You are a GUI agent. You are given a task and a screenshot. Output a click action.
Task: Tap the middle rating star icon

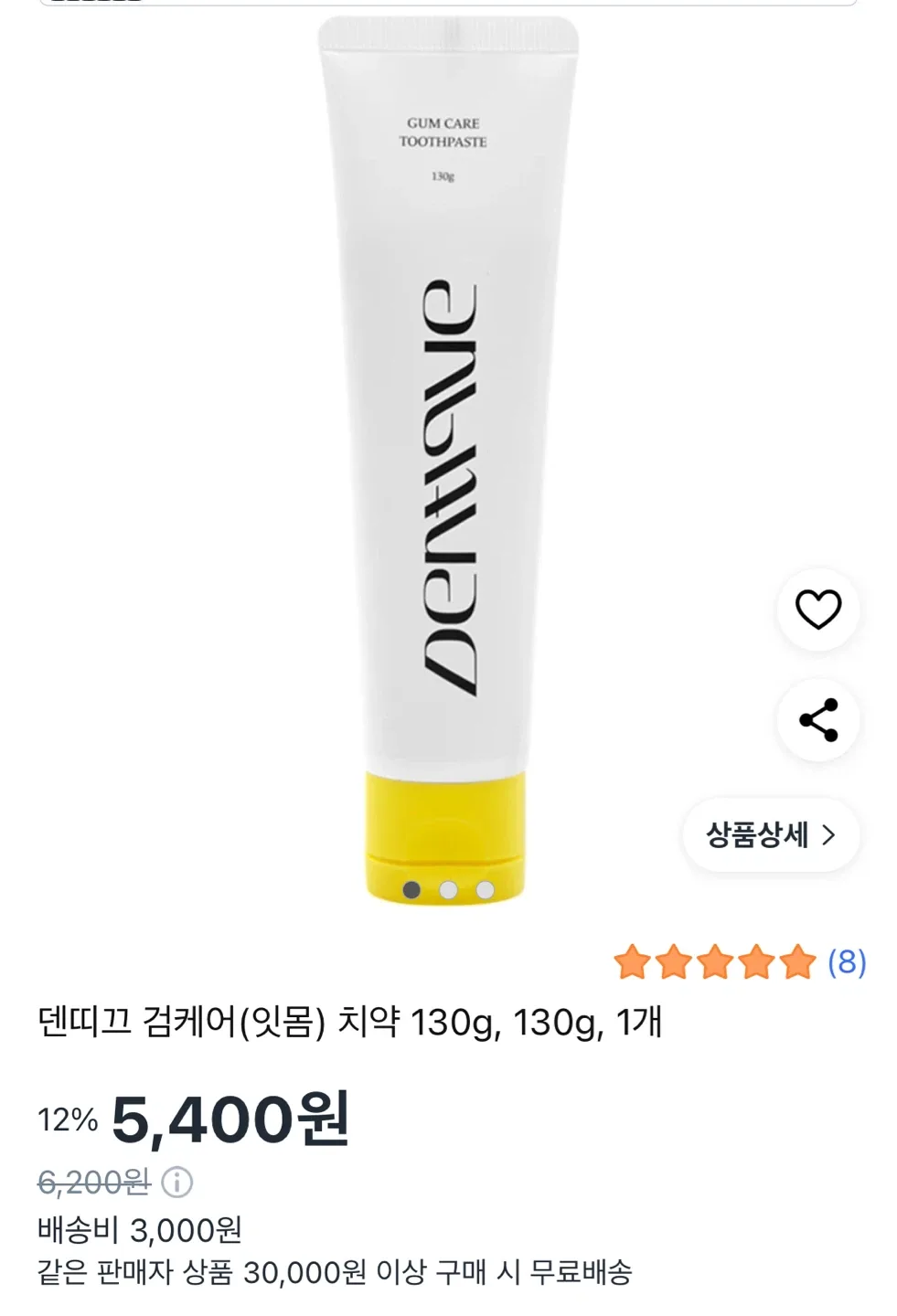pyautogui.click(x=715, y=961)
